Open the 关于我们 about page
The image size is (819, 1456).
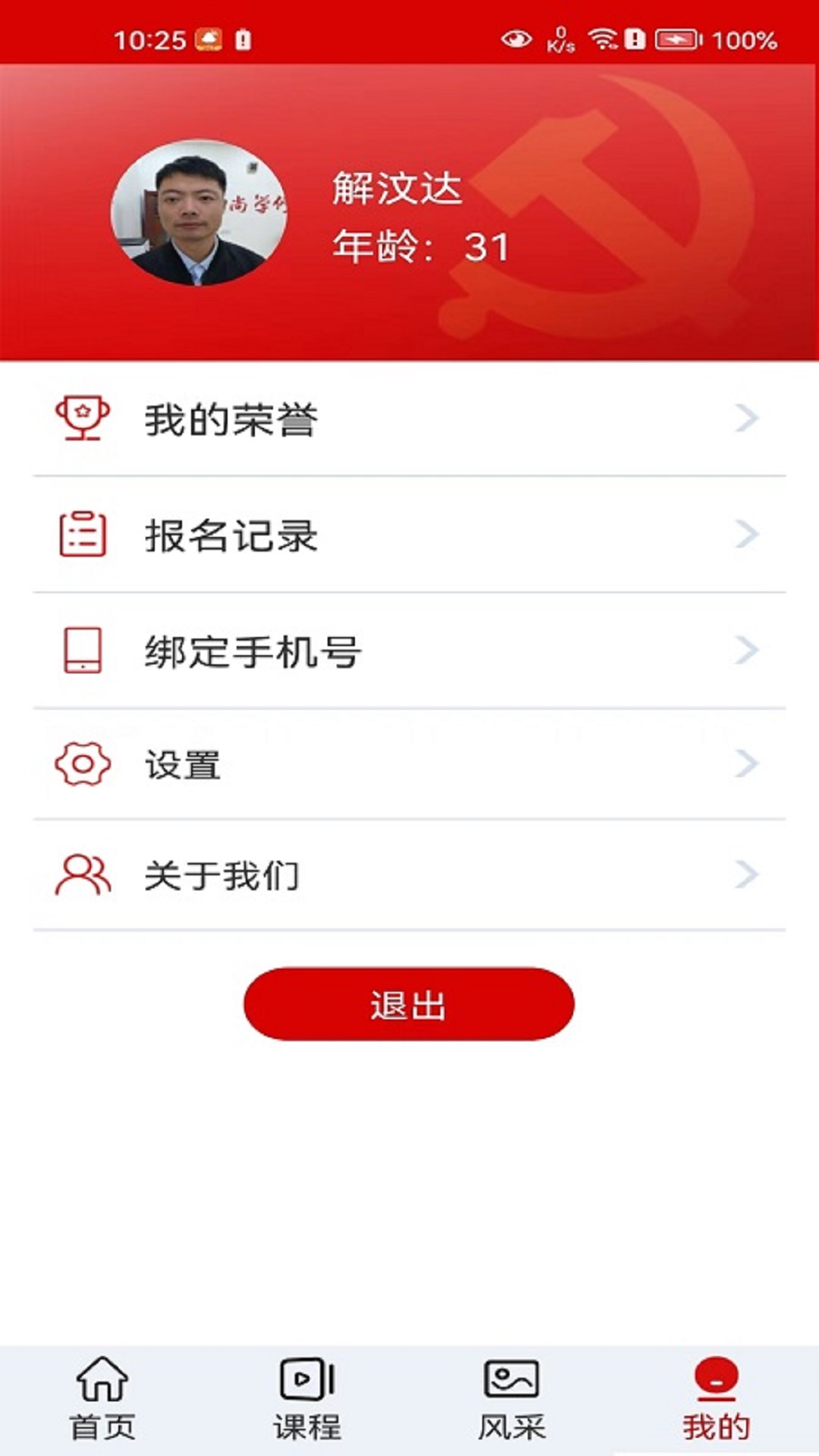409,875
